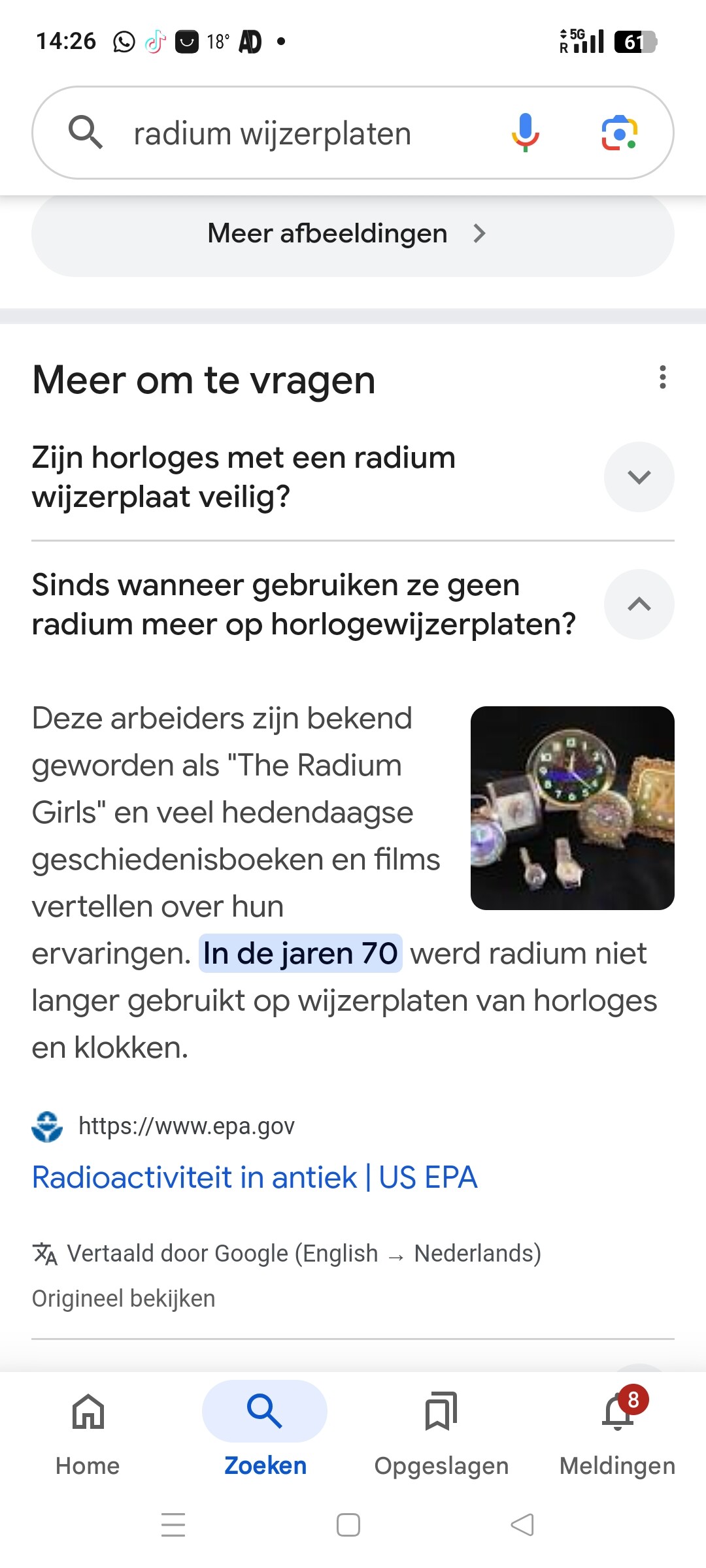This screenshot has height=1568, width=706.
Task: Open overflow menu next to Meer om te vragen
Action: 662,378
